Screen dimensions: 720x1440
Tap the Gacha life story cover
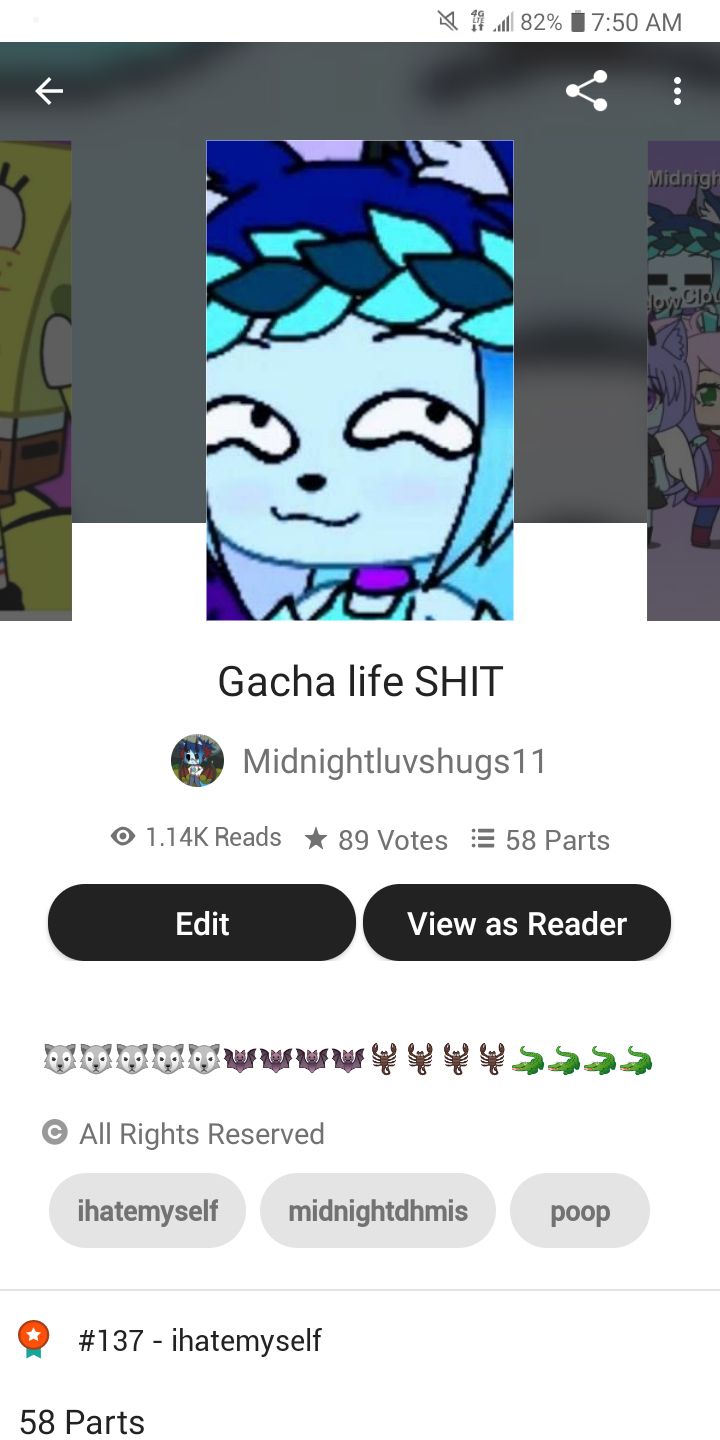point(360,380)
